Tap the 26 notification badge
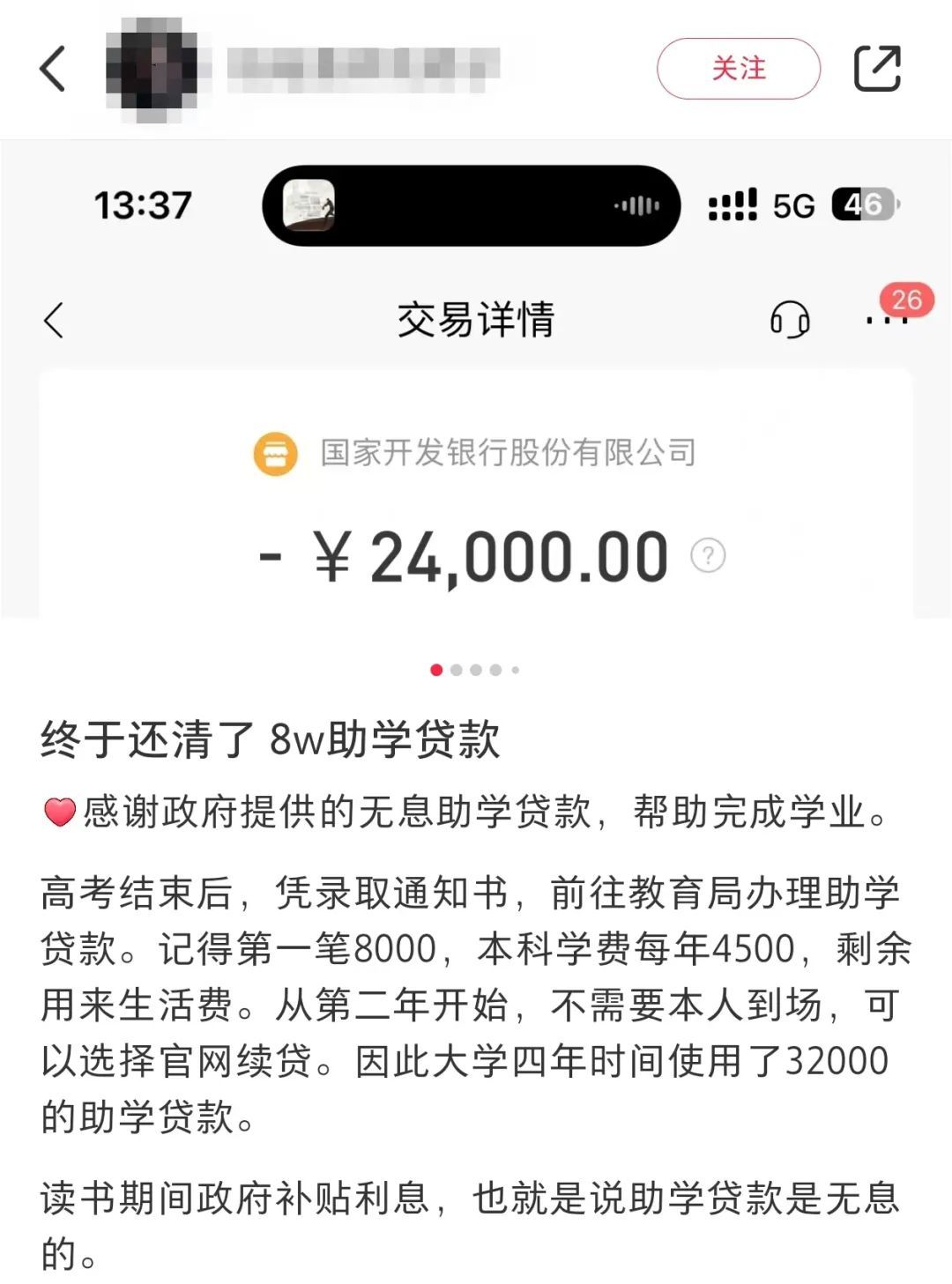Screen dimensions: 952x1284 [x=907, y=300]
